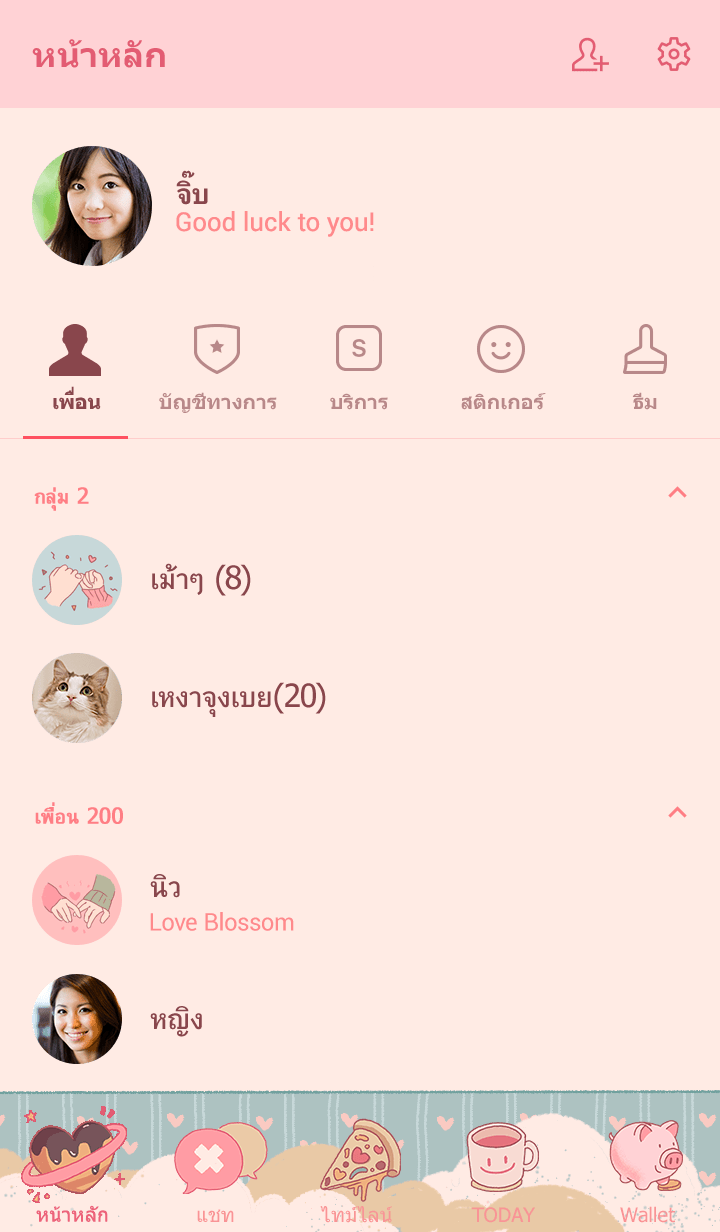Collapse the เพื่อน 200 section

(x=677, y=813)
